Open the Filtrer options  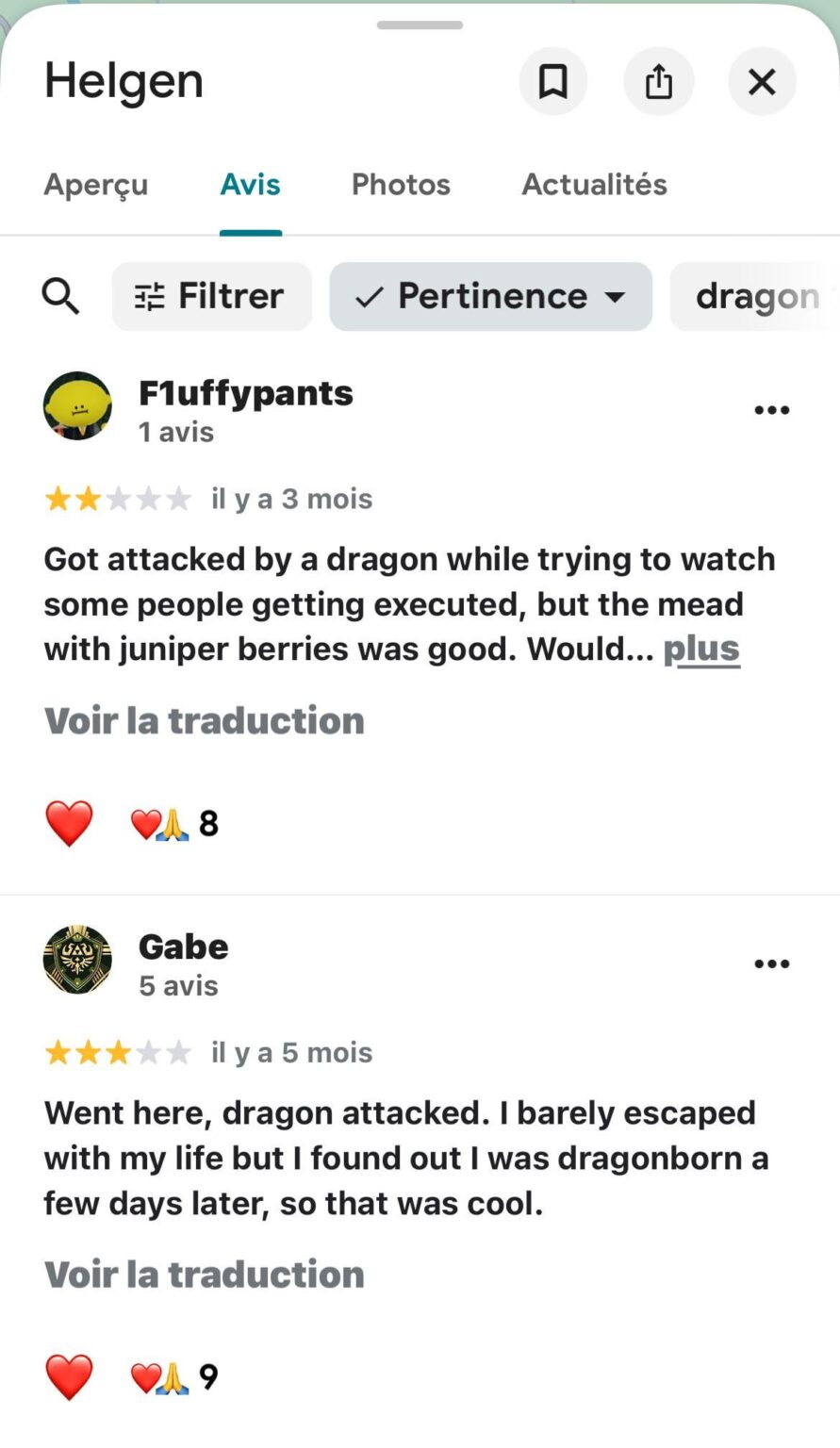[x=212, y=296]
